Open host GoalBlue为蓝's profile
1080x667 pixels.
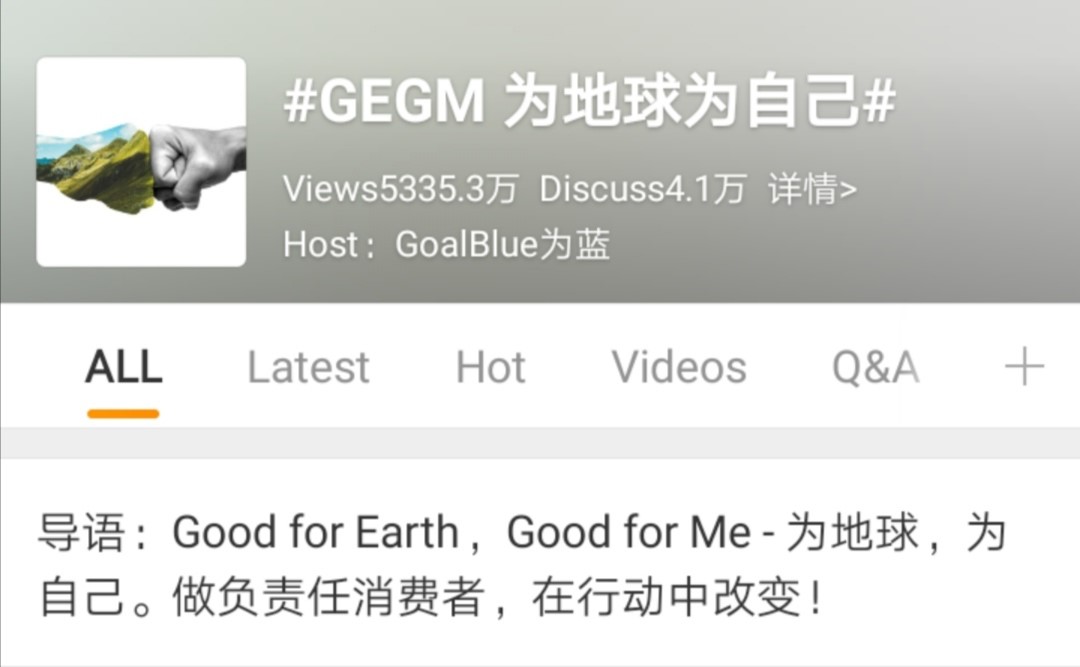tap(502, 244)
